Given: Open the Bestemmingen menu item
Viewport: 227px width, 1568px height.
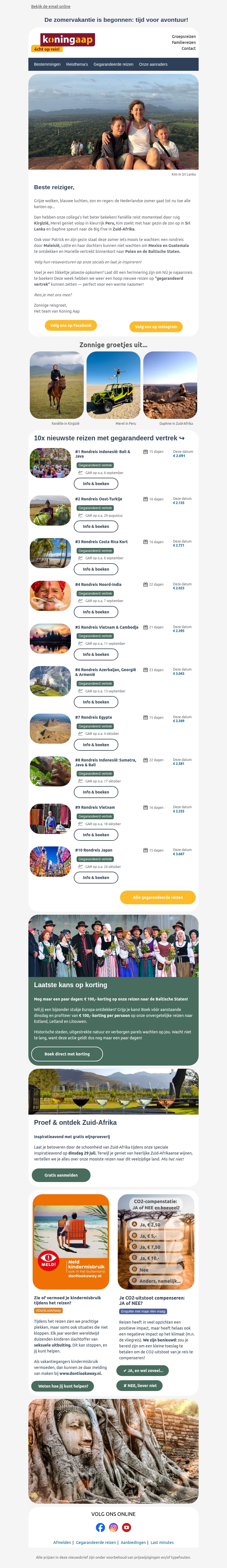Looking at the screenshot, I should [x=47, y=65].
